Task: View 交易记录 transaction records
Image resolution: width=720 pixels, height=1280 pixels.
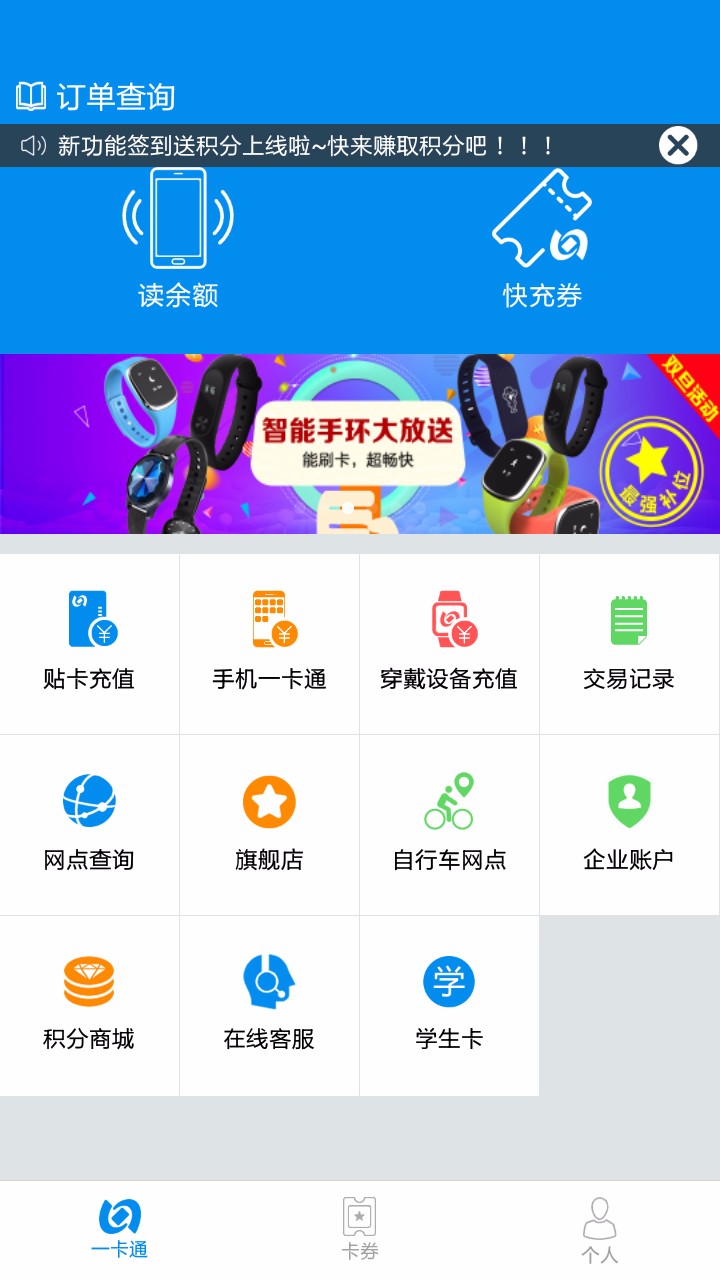Action: [629, 642]
